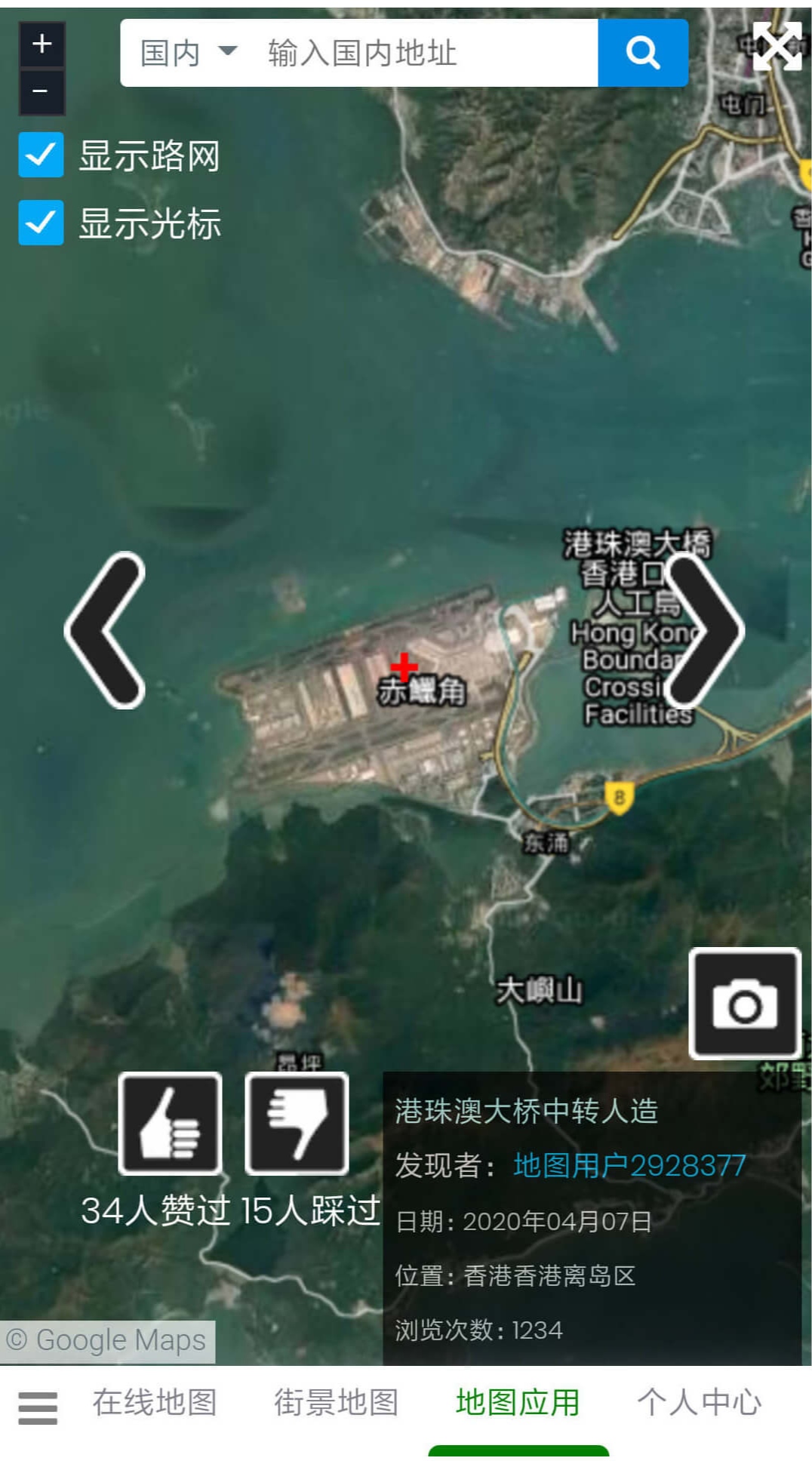The height and width of the screenshot is (1464, 812).
Task: Open the hamburger menu
Action: [38, 1408]
